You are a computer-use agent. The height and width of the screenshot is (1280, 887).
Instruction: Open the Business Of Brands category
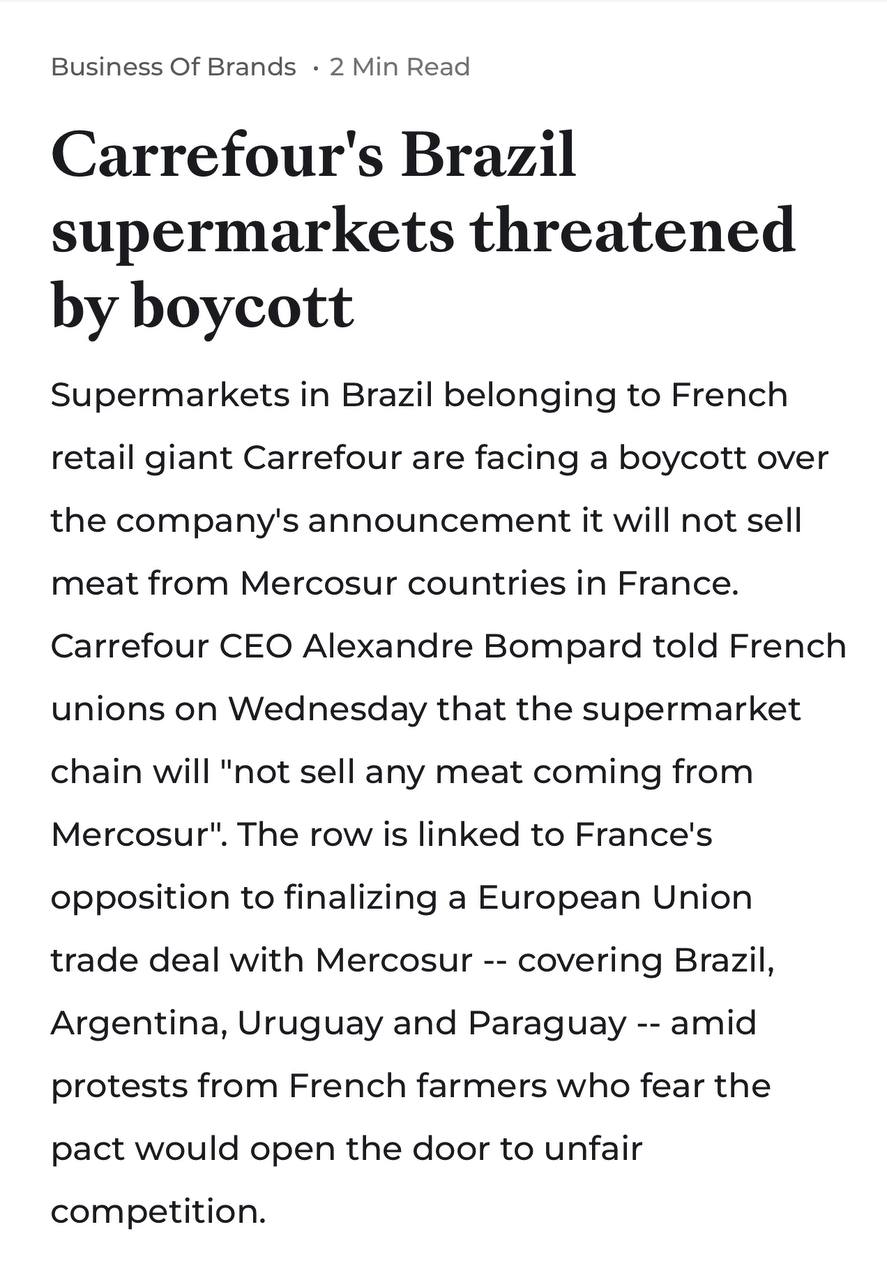point(173,67)
